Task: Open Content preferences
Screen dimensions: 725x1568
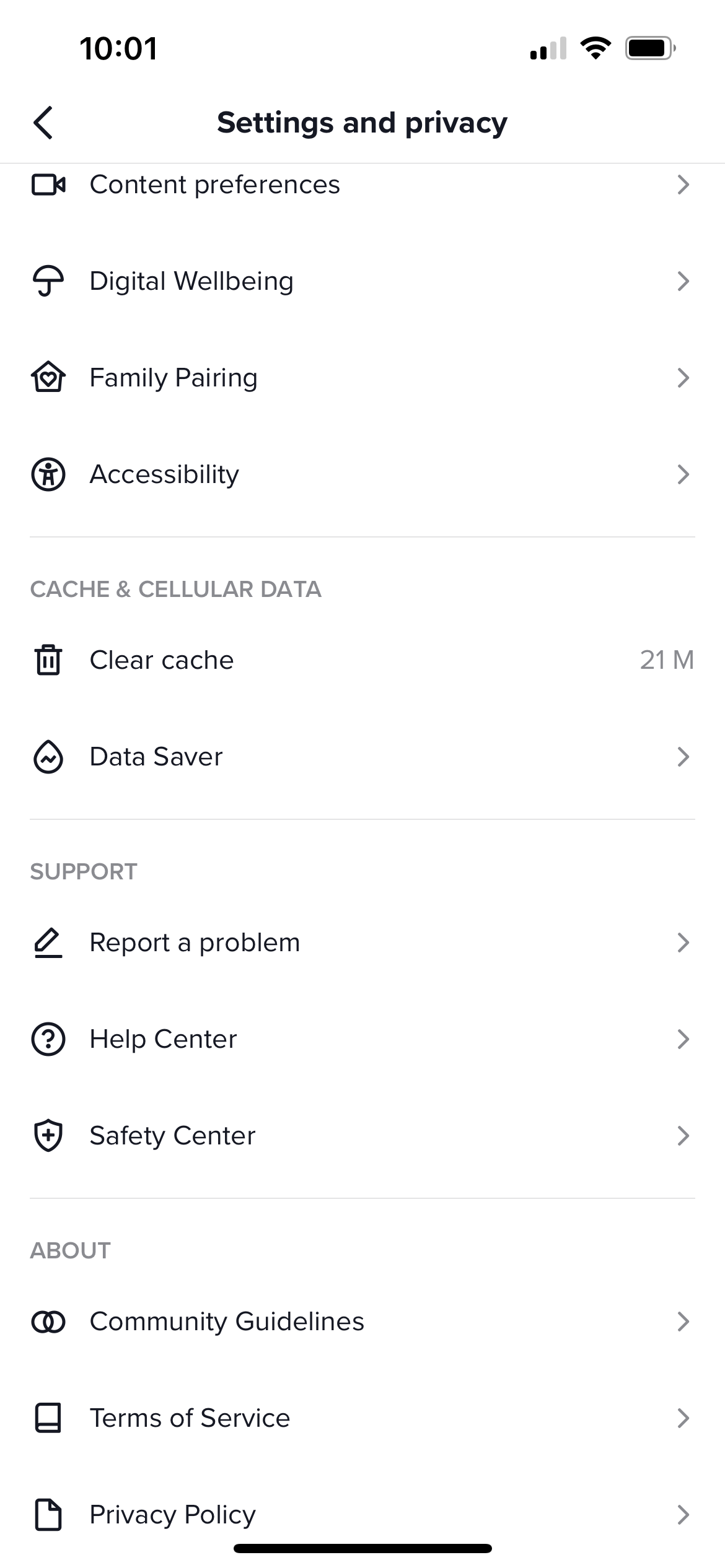Action: click(x=362, y=185)
